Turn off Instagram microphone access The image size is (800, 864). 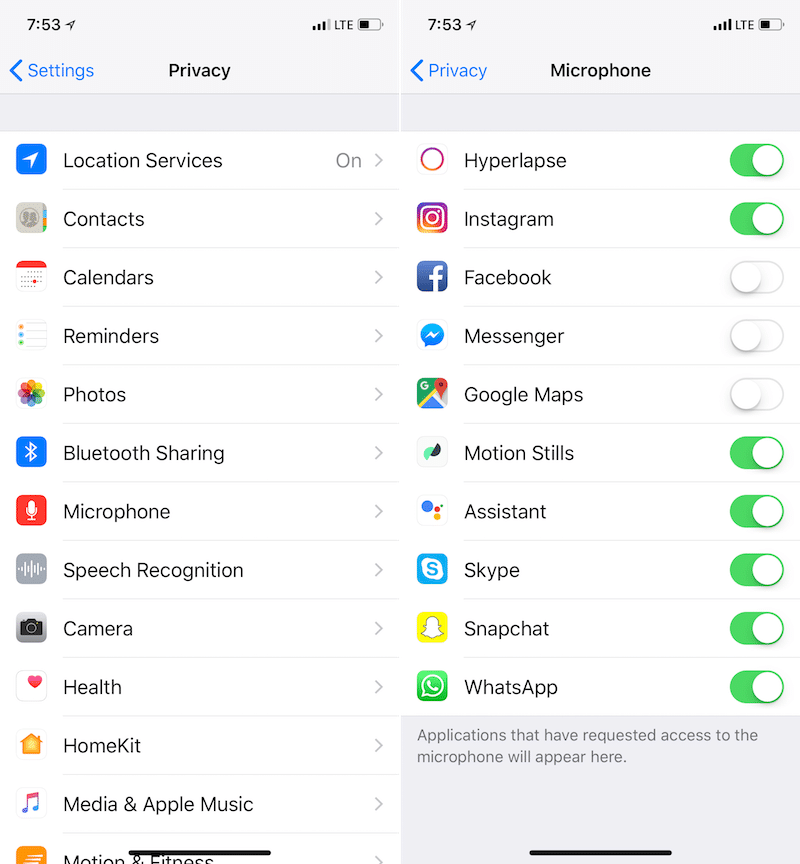click(756, 219)
